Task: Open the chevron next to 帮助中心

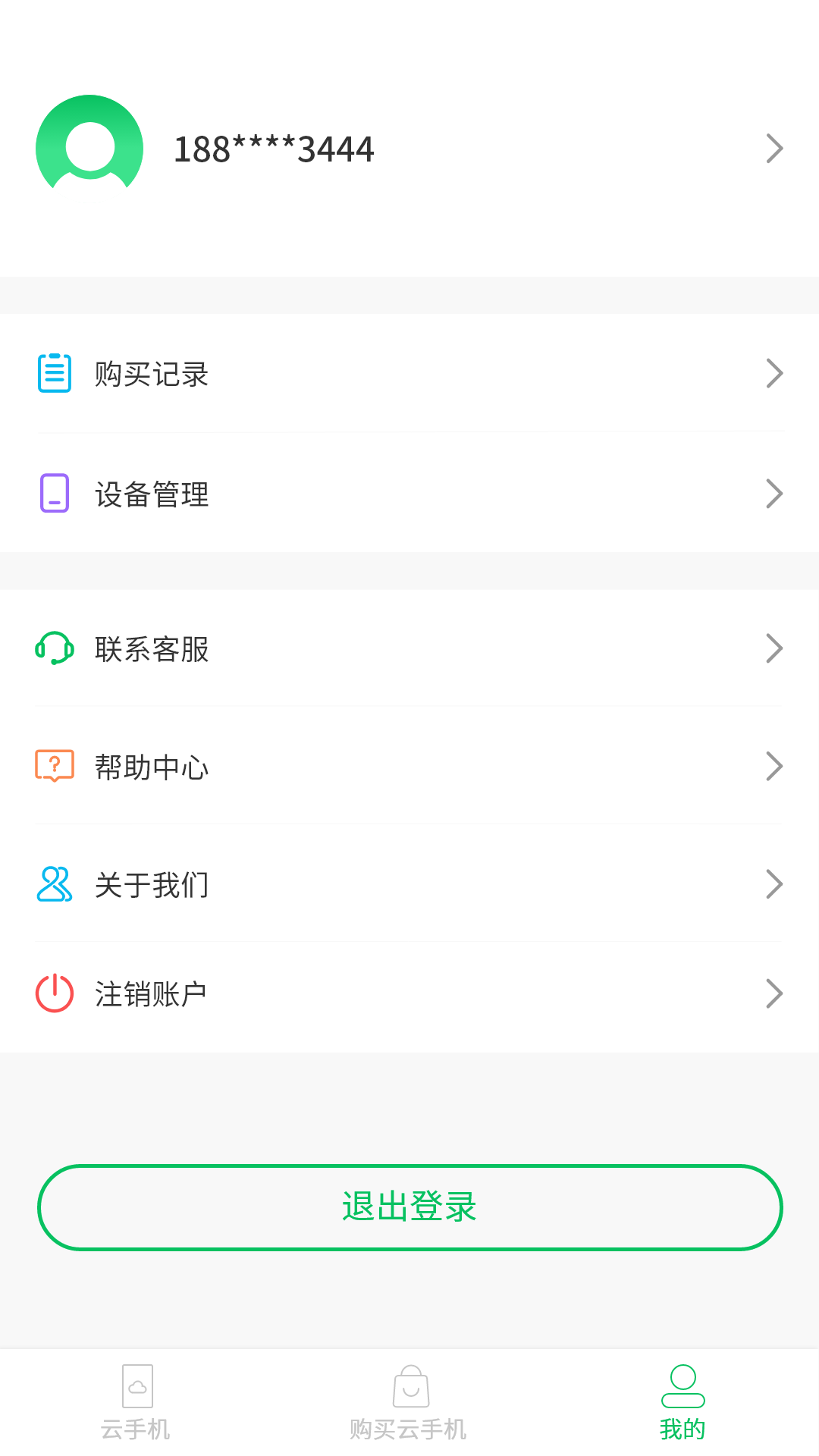Action: [774, 766]
